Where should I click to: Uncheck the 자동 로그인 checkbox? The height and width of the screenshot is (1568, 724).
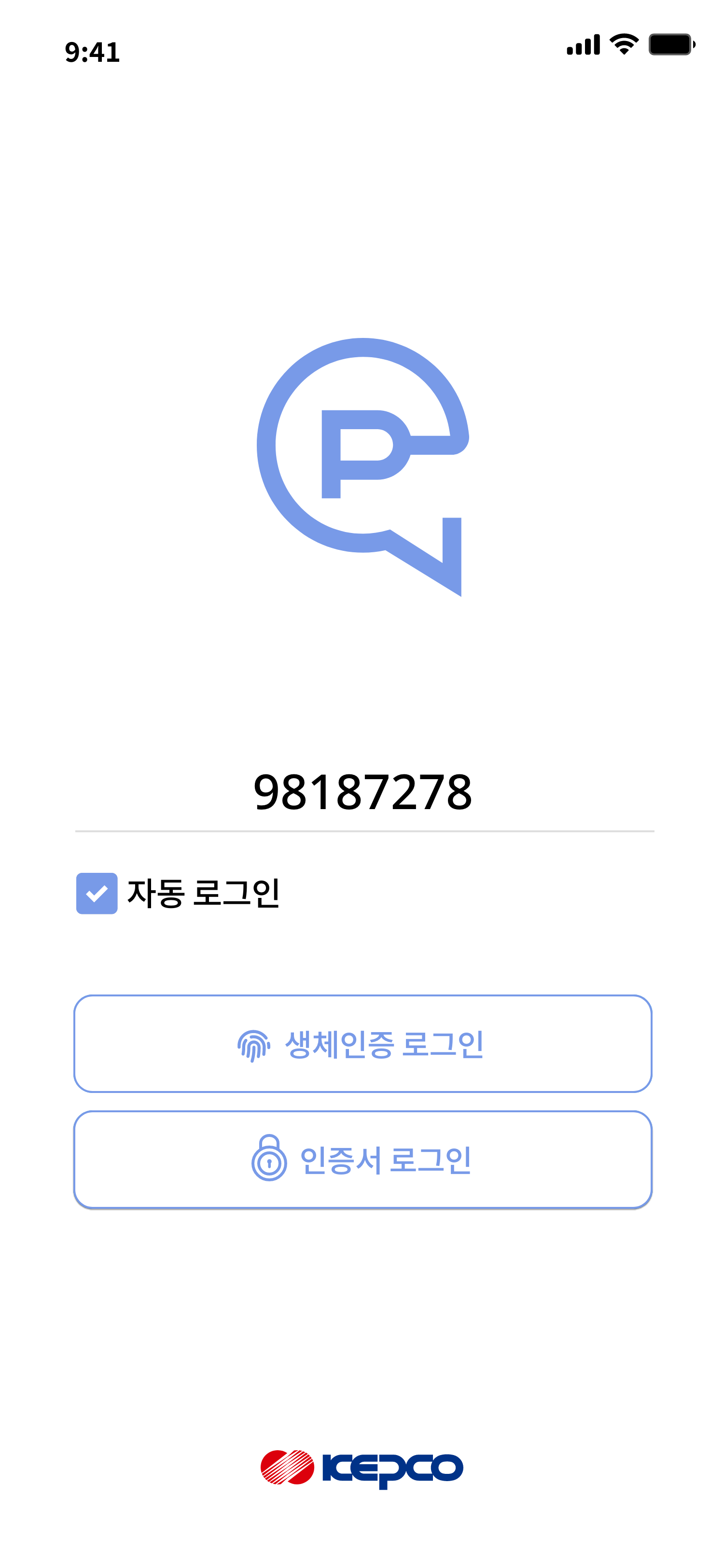click(x=97, y=893)
